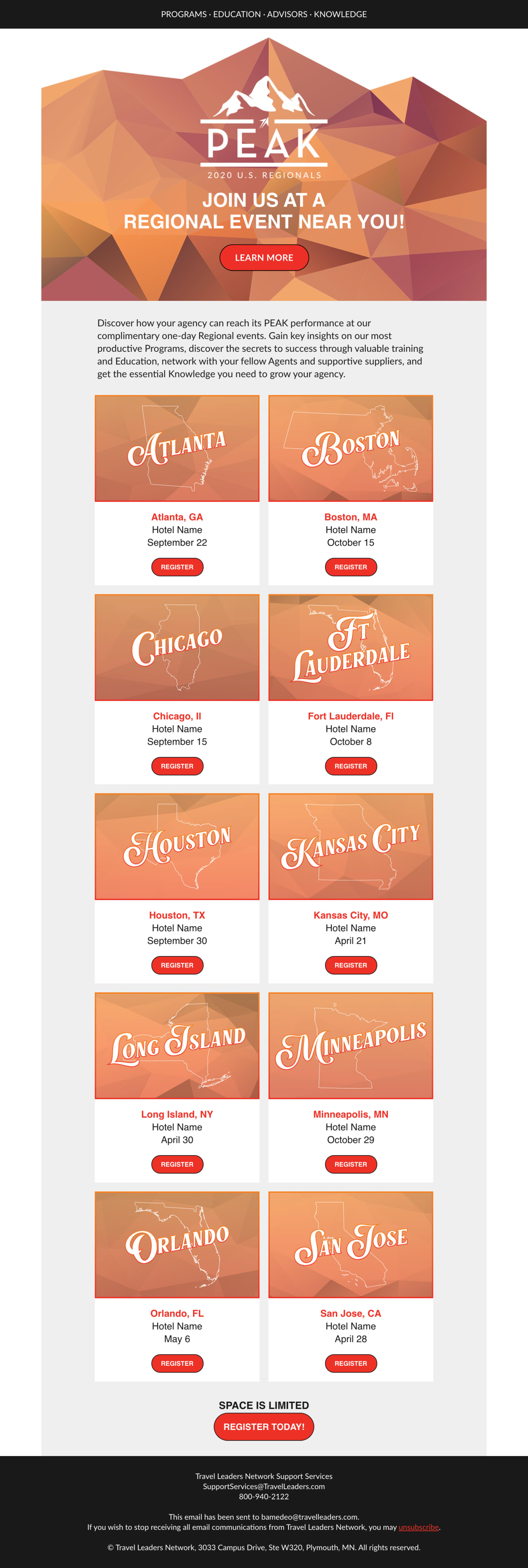This screenshot has width=528, height=1568.
Task: Register for the San Jose, CA event
Action: click(350, 1363)
